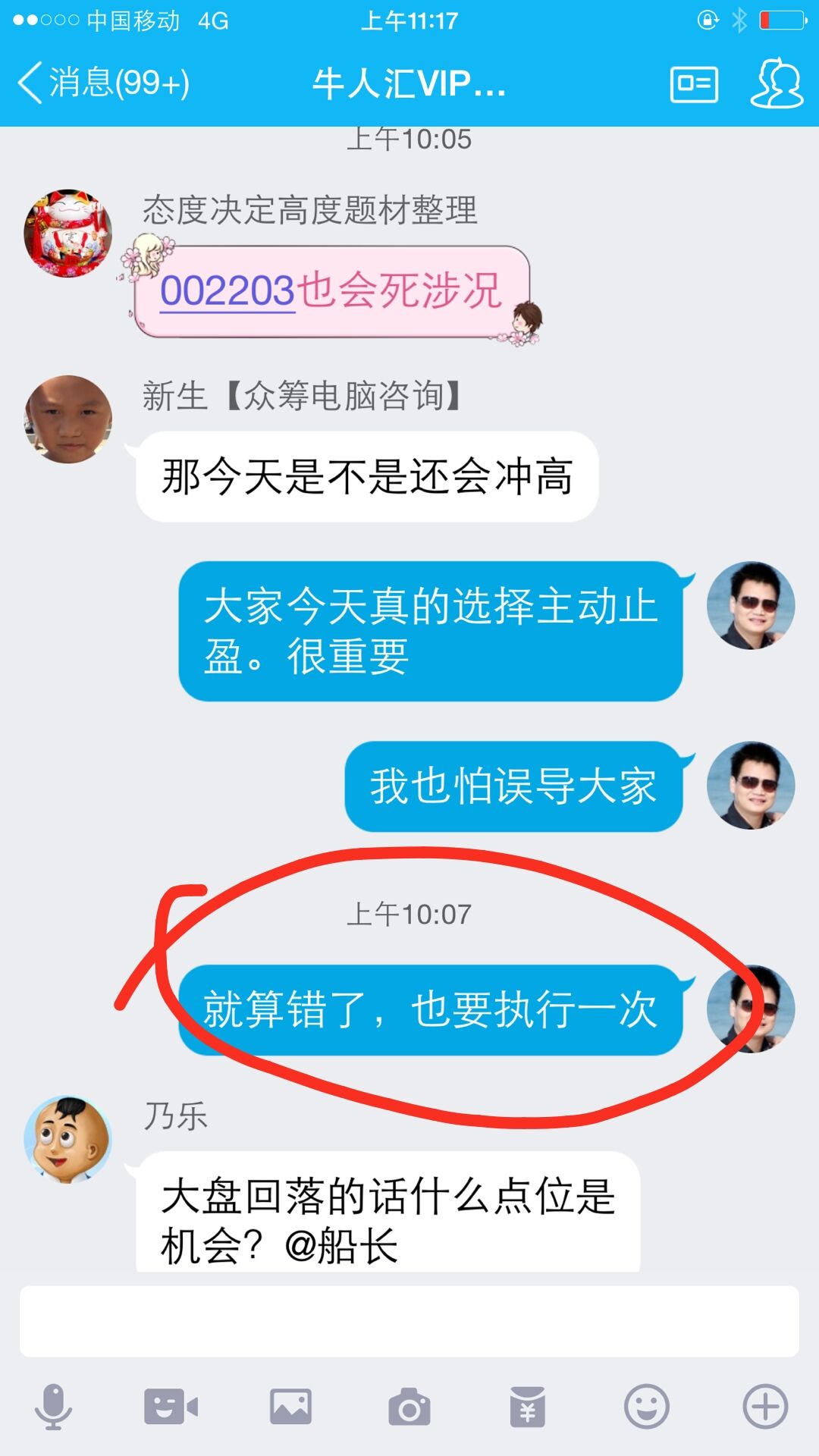Open the avatar of 新生【众筹电脑咨询】
The image size is (819, 1456).
[x=68, y=419]
